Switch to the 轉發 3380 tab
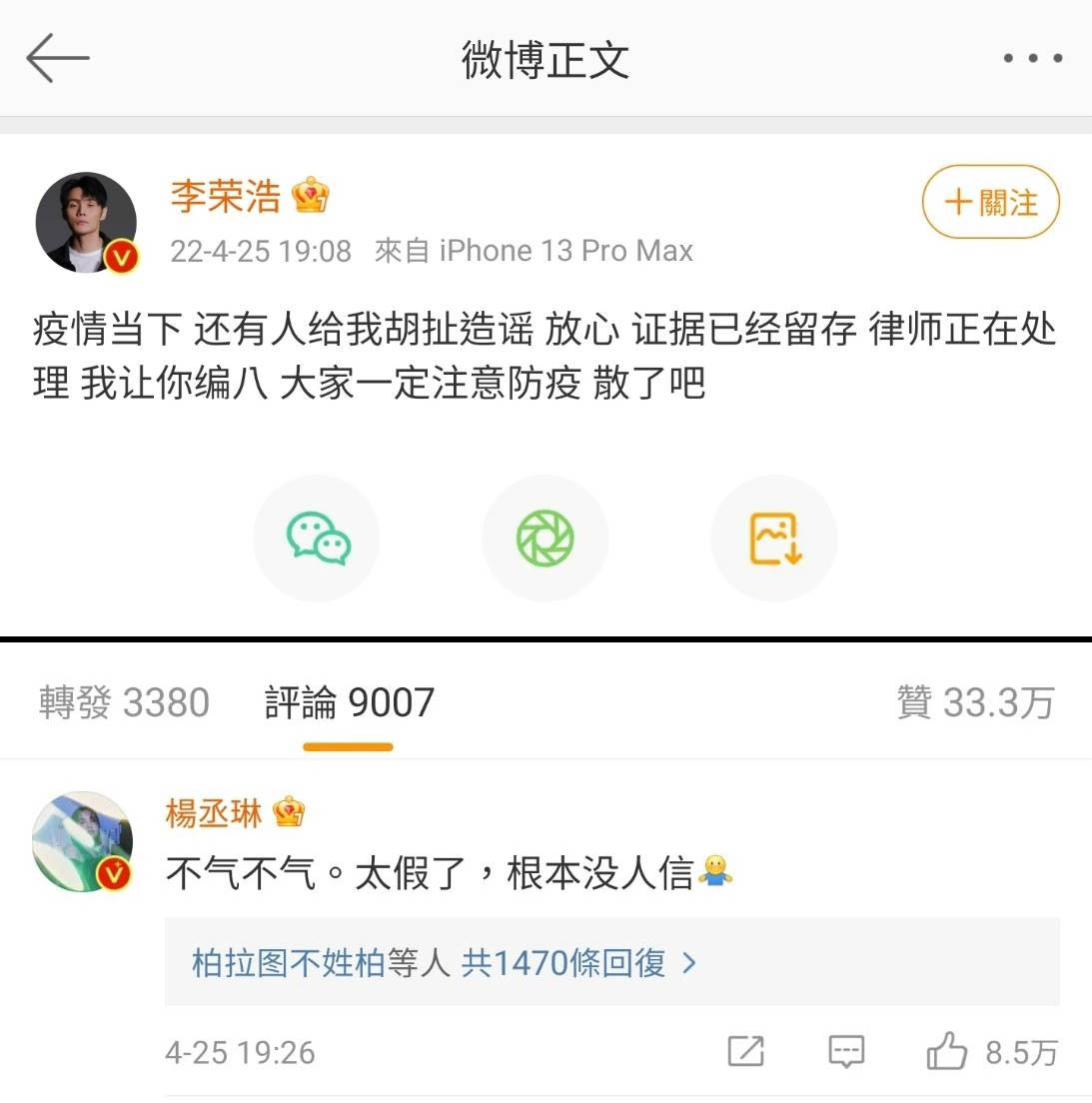Image resolution: width=1092 pixels, height=1103 pixels. click(124, 702)
